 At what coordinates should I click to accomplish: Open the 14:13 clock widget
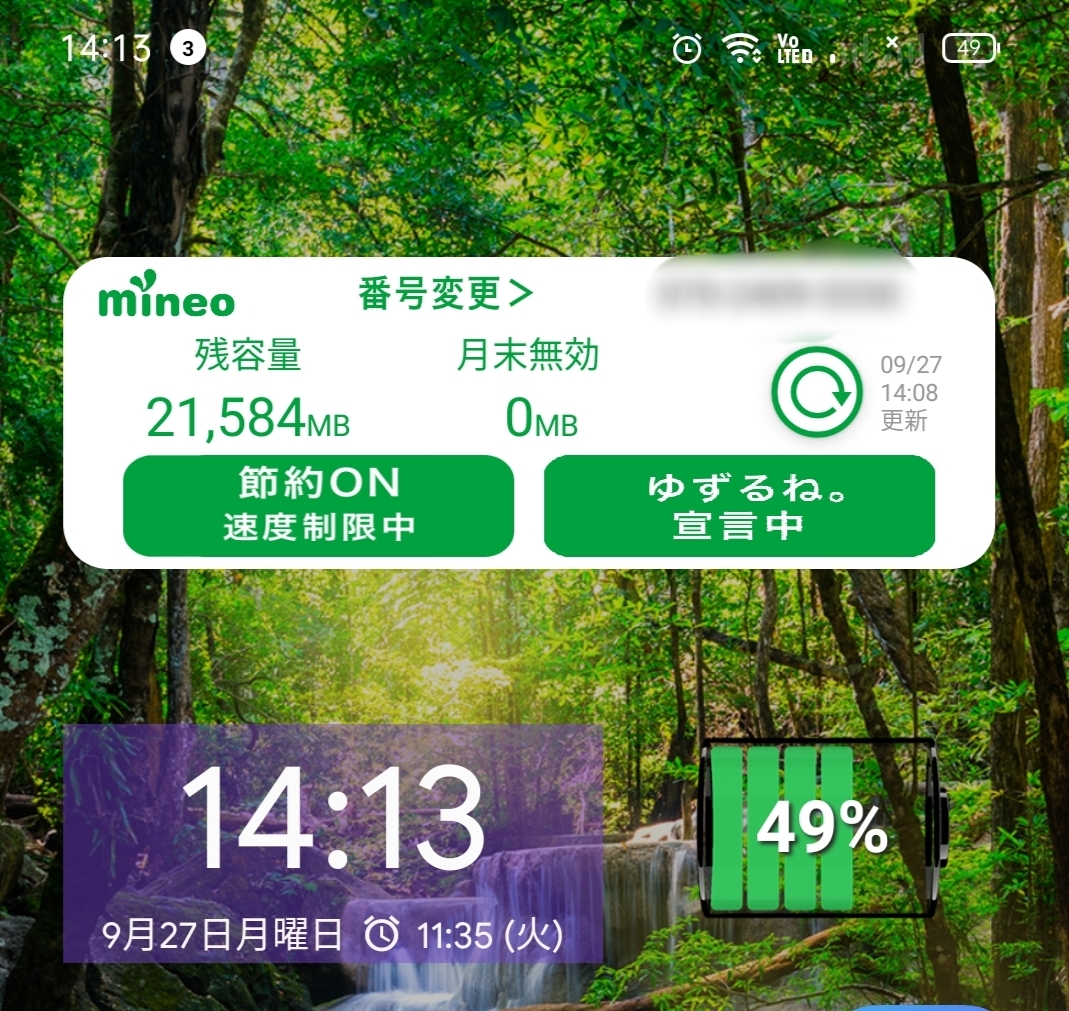[332, 819]
